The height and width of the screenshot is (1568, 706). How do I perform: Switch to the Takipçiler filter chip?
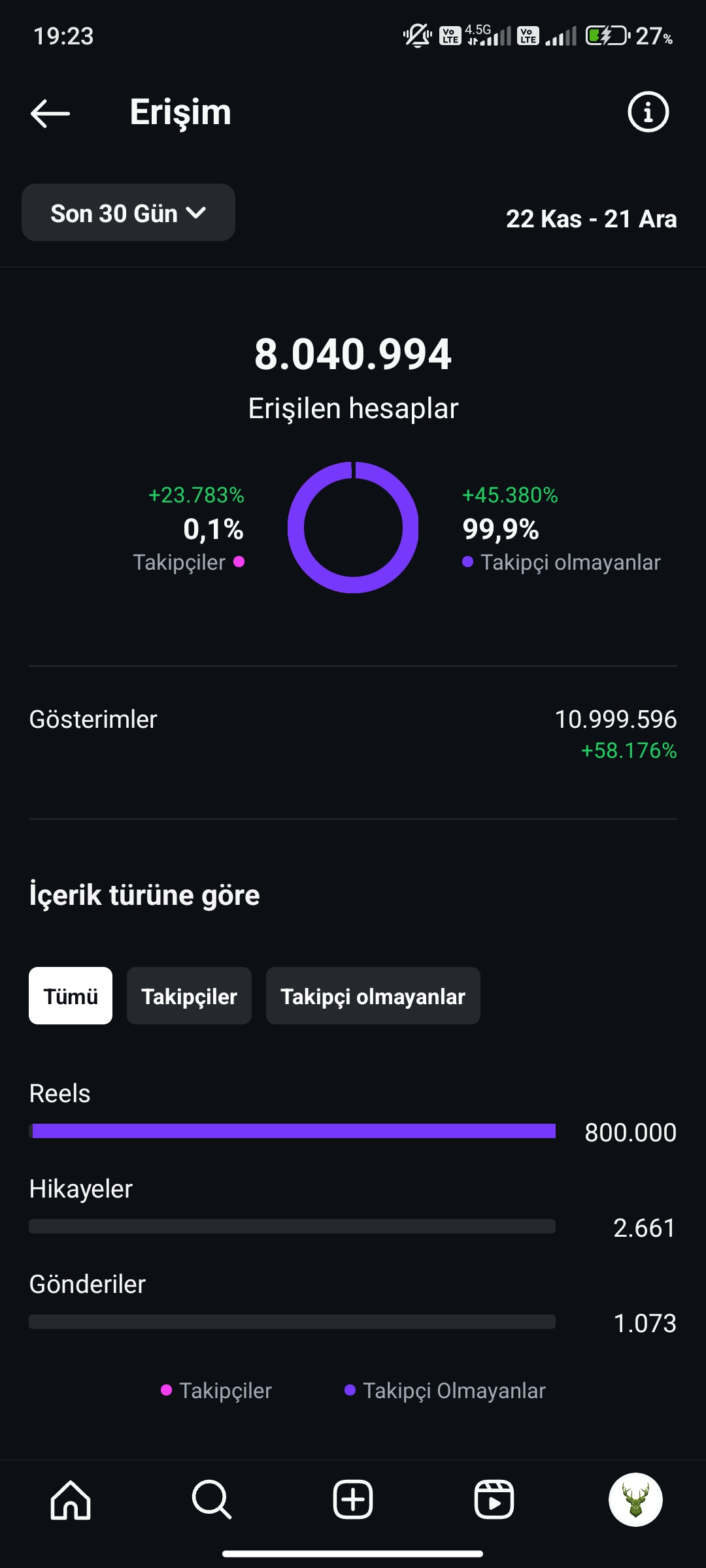pos(189,996)
